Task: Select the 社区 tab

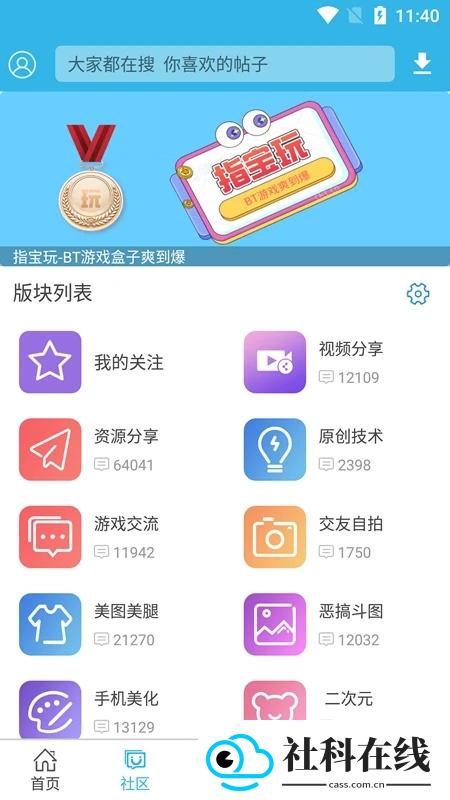Action: 135,770
